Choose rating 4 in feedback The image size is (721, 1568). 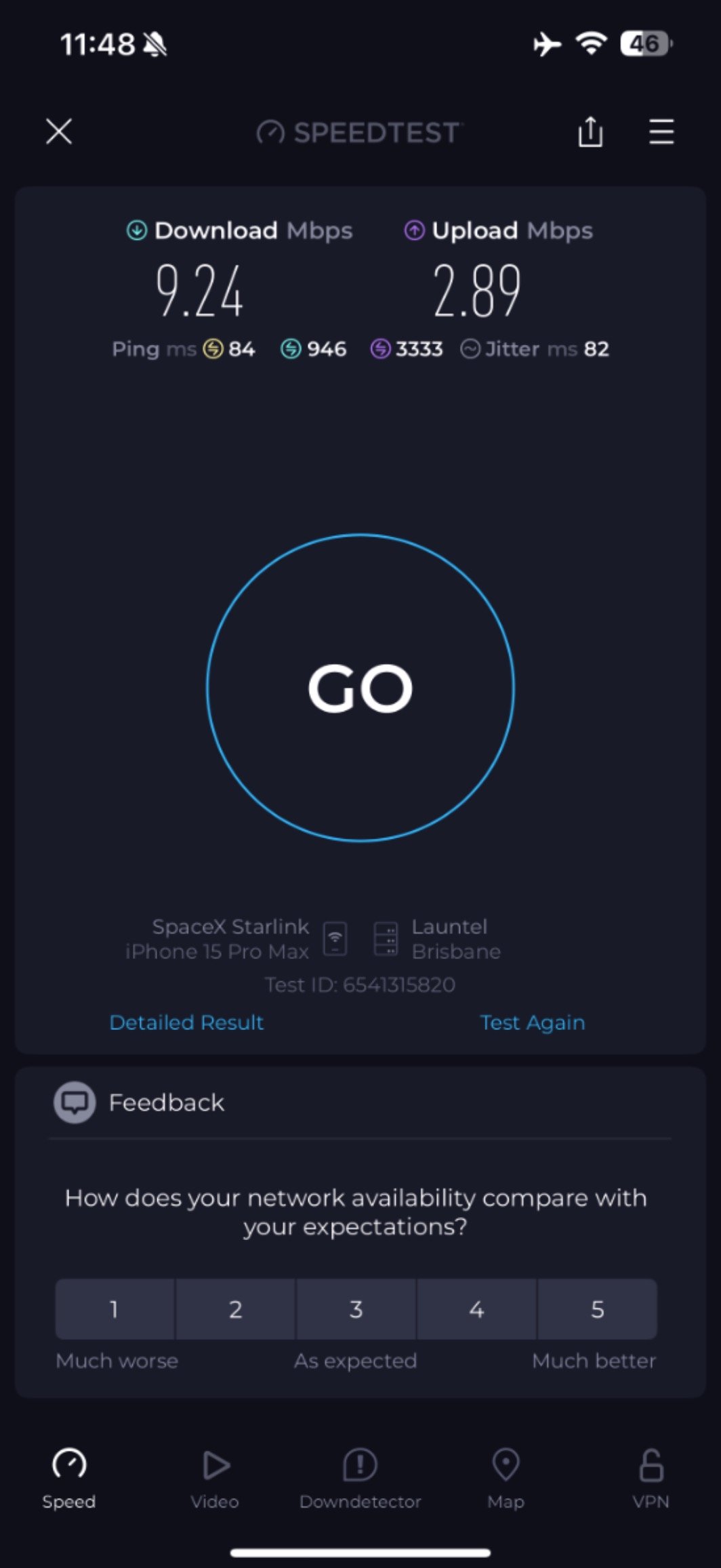476,1309
